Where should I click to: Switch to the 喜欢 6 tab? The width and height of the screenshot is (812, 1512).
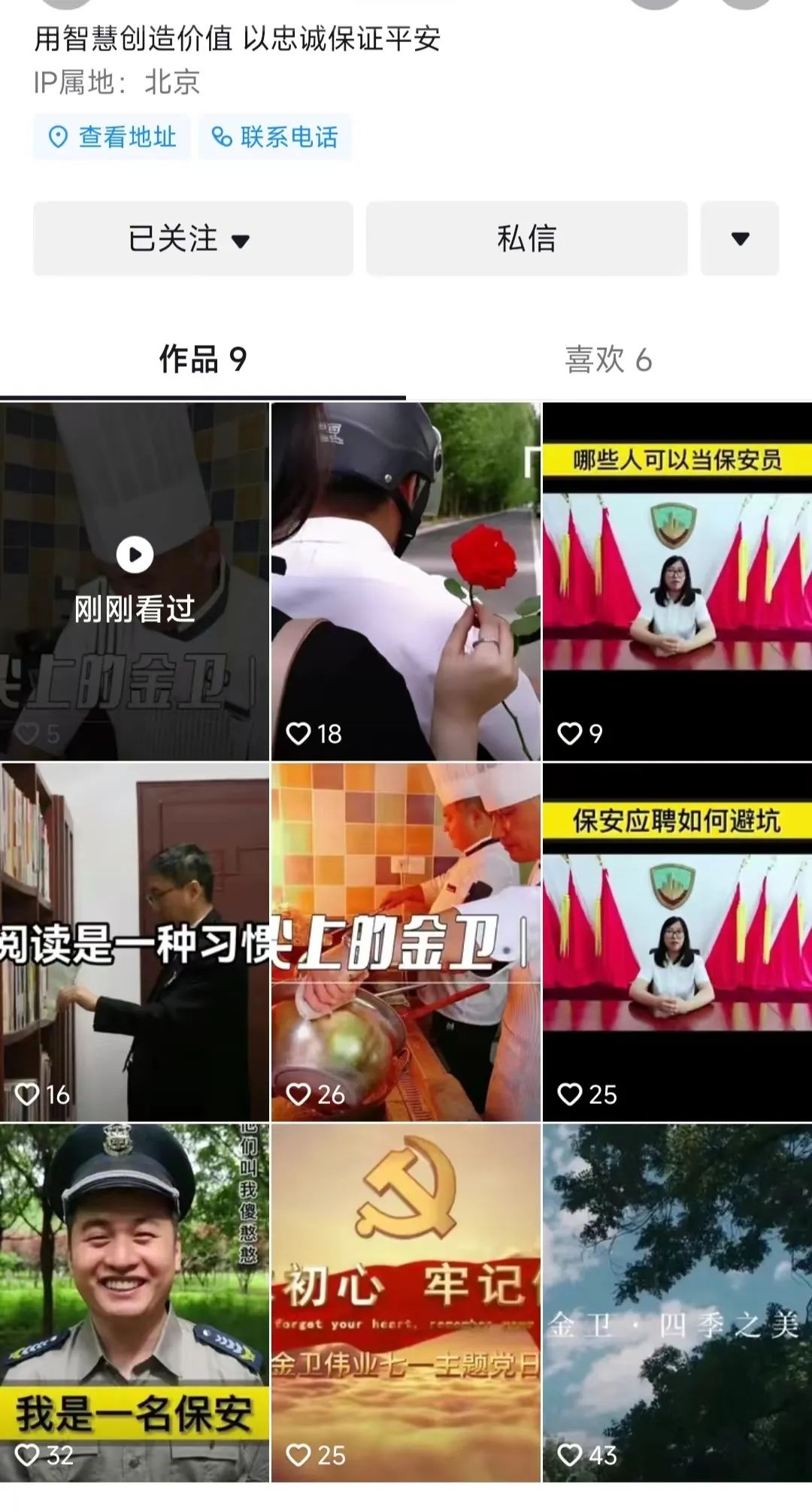click(608, 359)
